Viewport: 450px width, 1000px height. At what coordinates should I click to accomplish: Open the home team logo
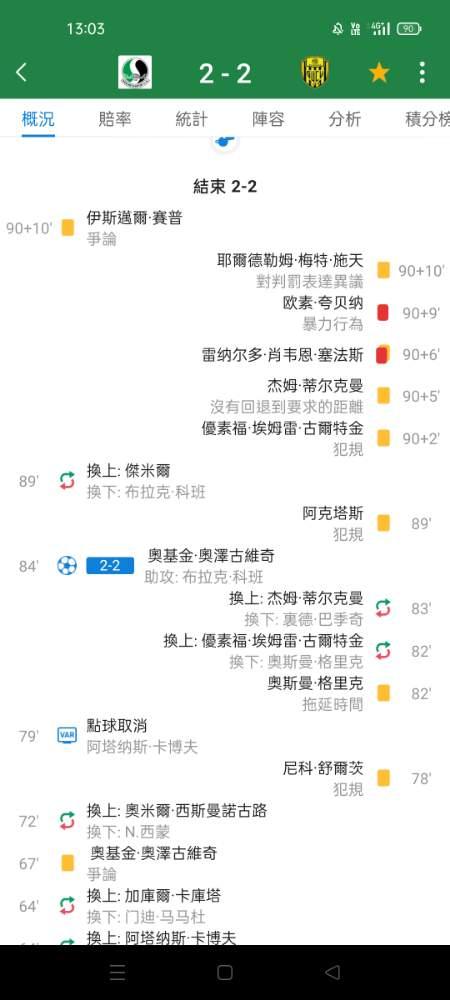(134, 73)
